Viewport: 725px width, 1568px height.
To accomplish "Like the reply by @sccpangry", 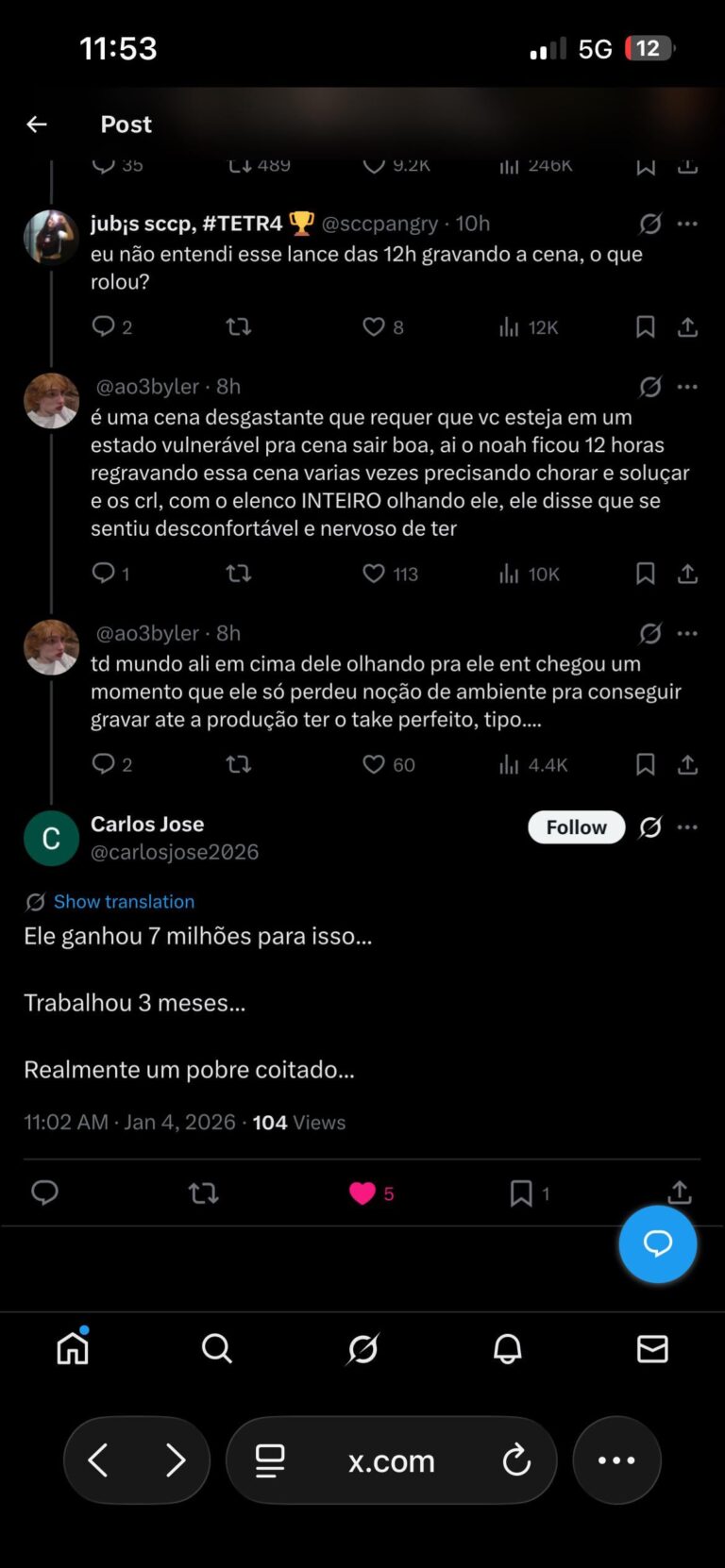I will 375,326.
